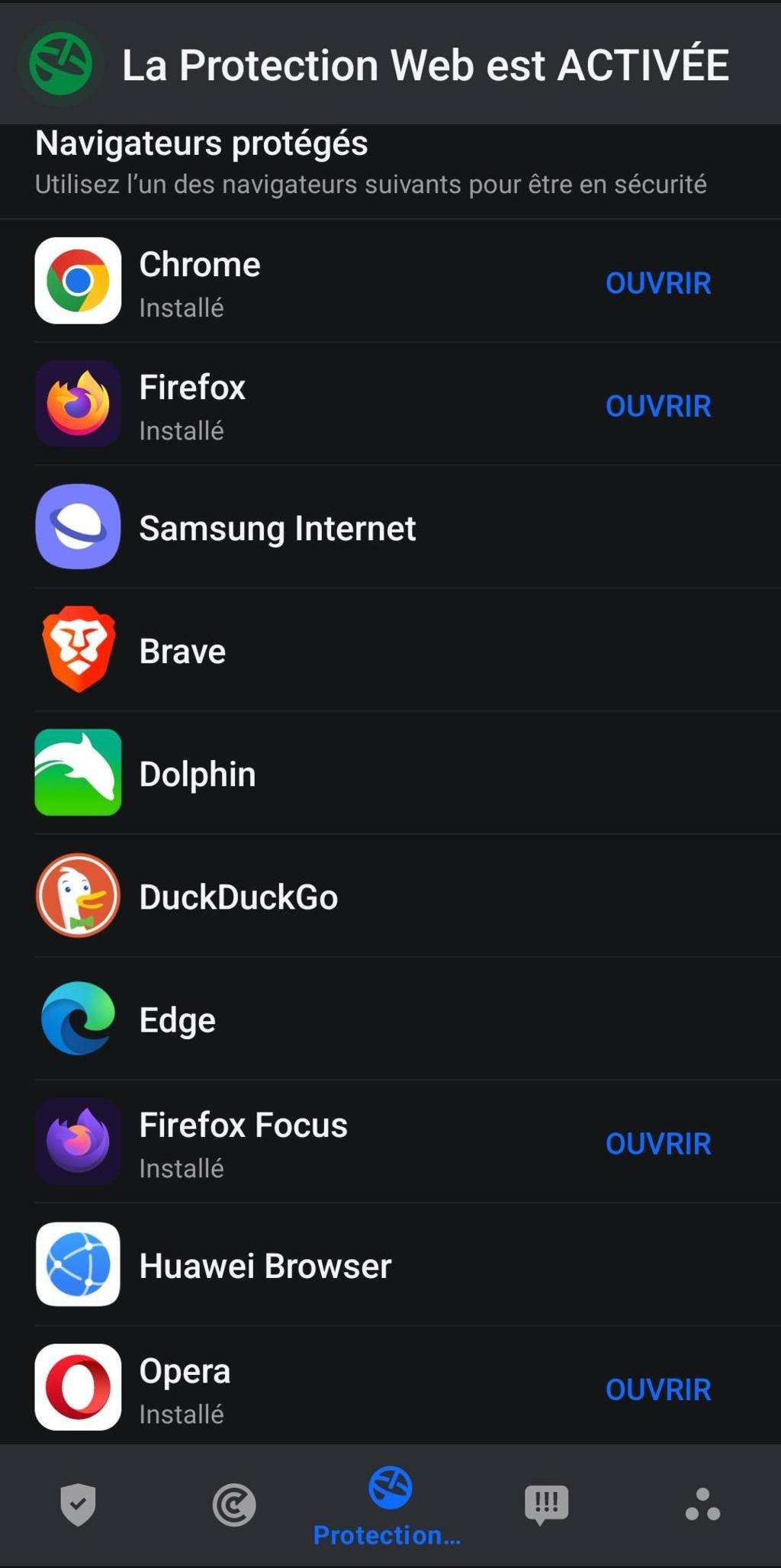Tap the Microsoft Edge icon
This screenshot has height=1568, width=781.
tap(77, 1019)
